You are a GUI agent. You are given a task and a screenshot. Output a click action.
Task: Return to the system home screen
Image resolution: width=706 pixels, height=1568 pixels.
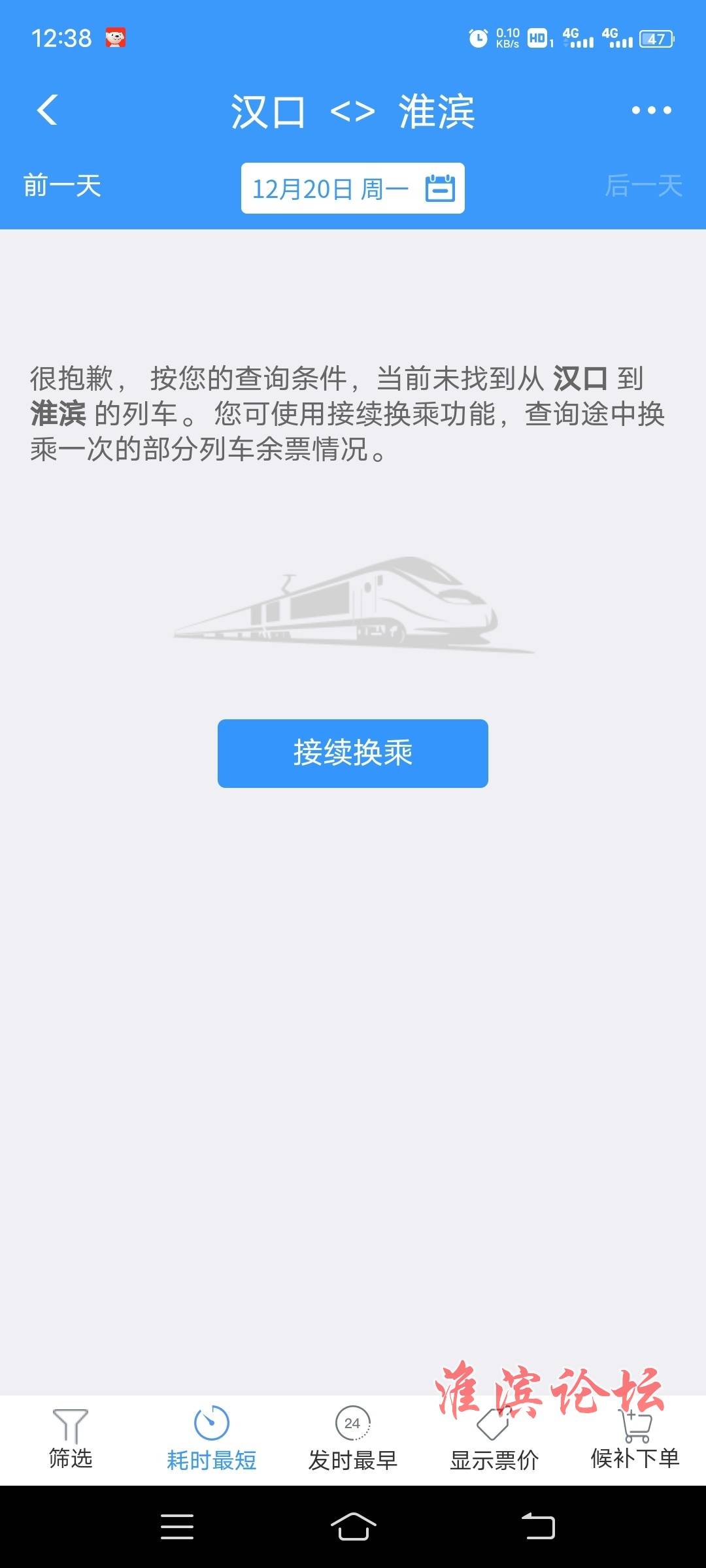353,1527
